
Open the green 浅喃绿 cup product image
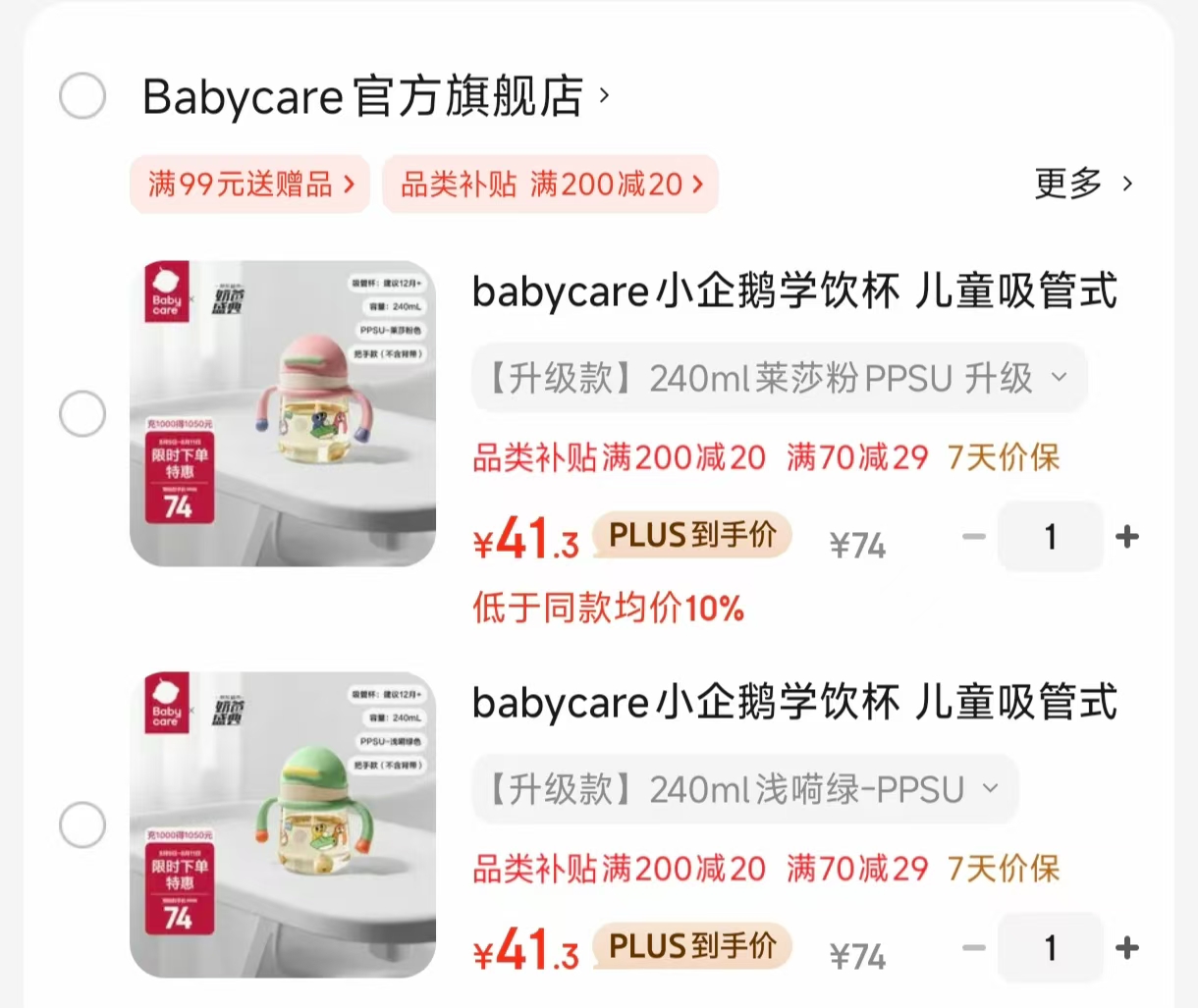[x=283, y=824]
